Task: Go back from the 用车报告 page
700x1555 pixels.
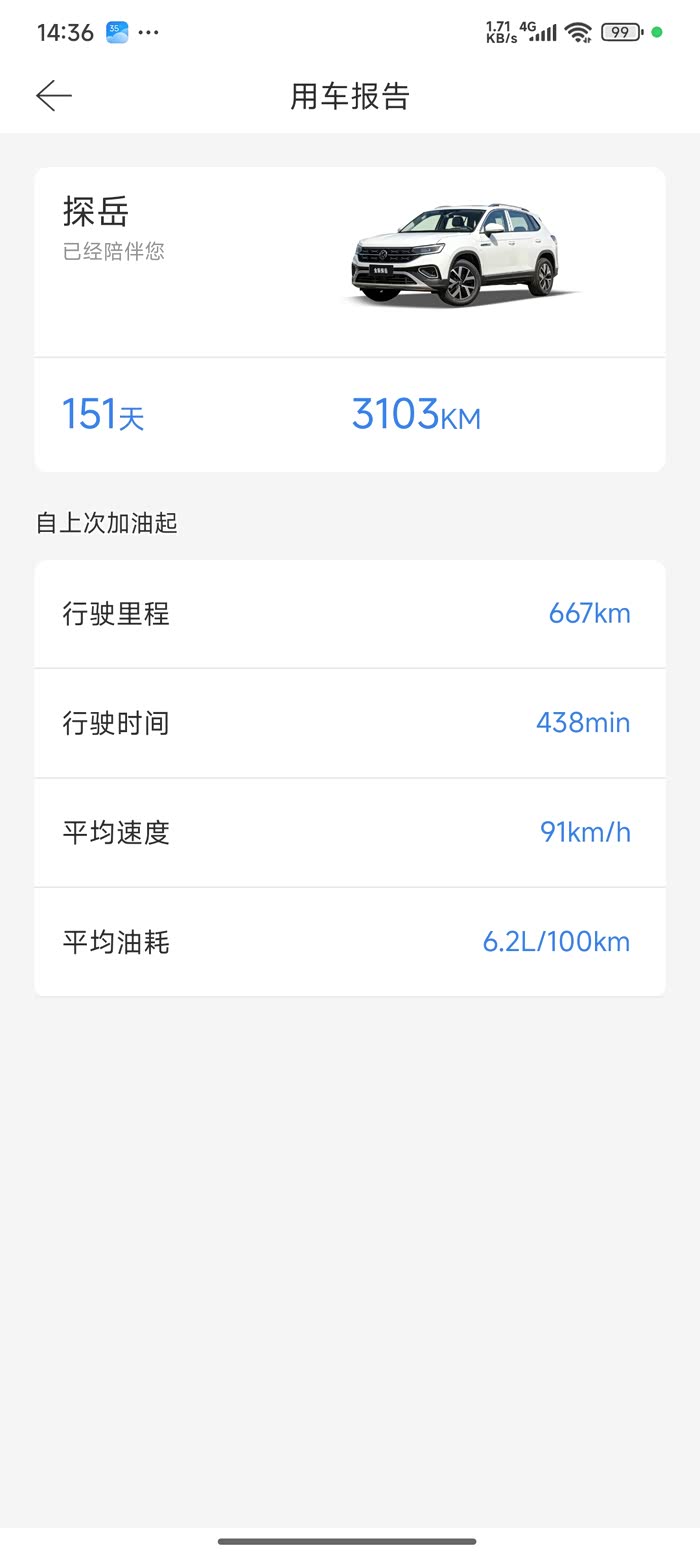Action: [x=54, y=96]
